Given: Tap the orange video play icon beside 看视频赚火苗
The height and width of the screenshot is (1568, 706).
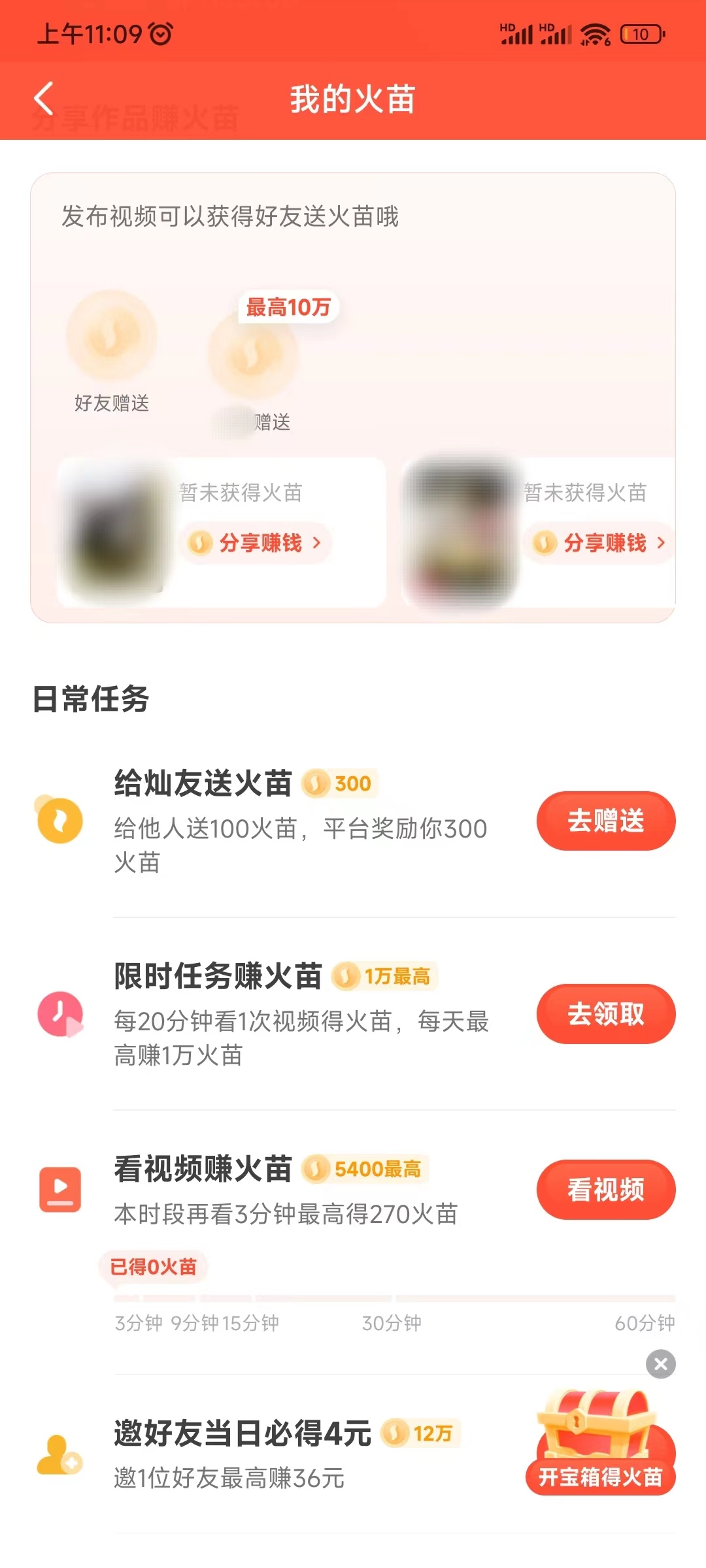Looking at the screenshot, I should point(59,1189).
